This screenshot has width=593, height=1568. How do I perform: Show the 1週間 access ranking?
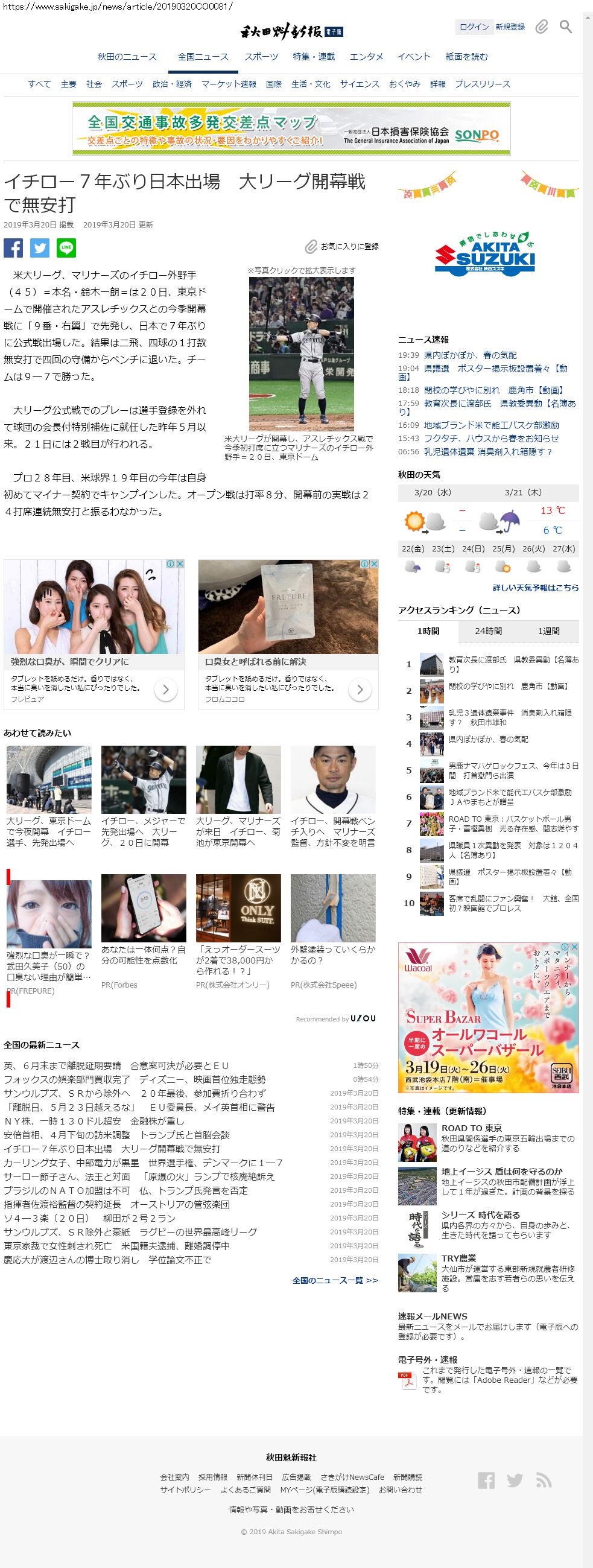[548, 631]
